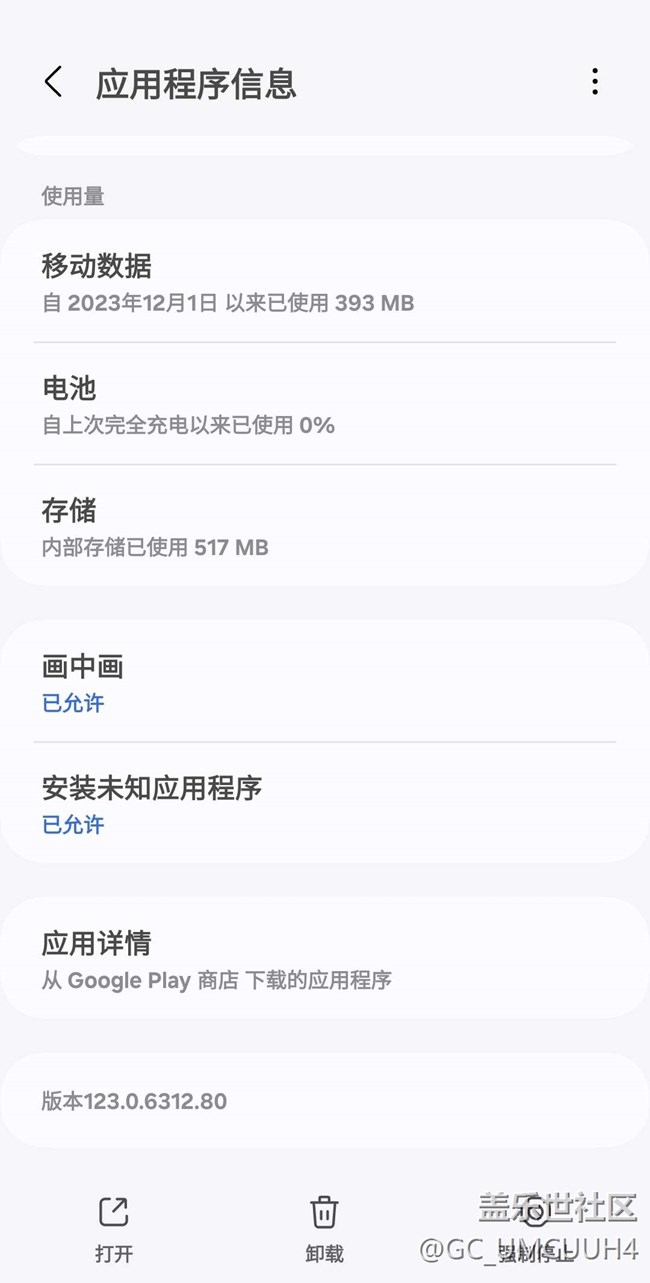This screenshot has height=1283, width=650.
Task: Open the 安装未知应用程序 setting
Action: [325, 804]
